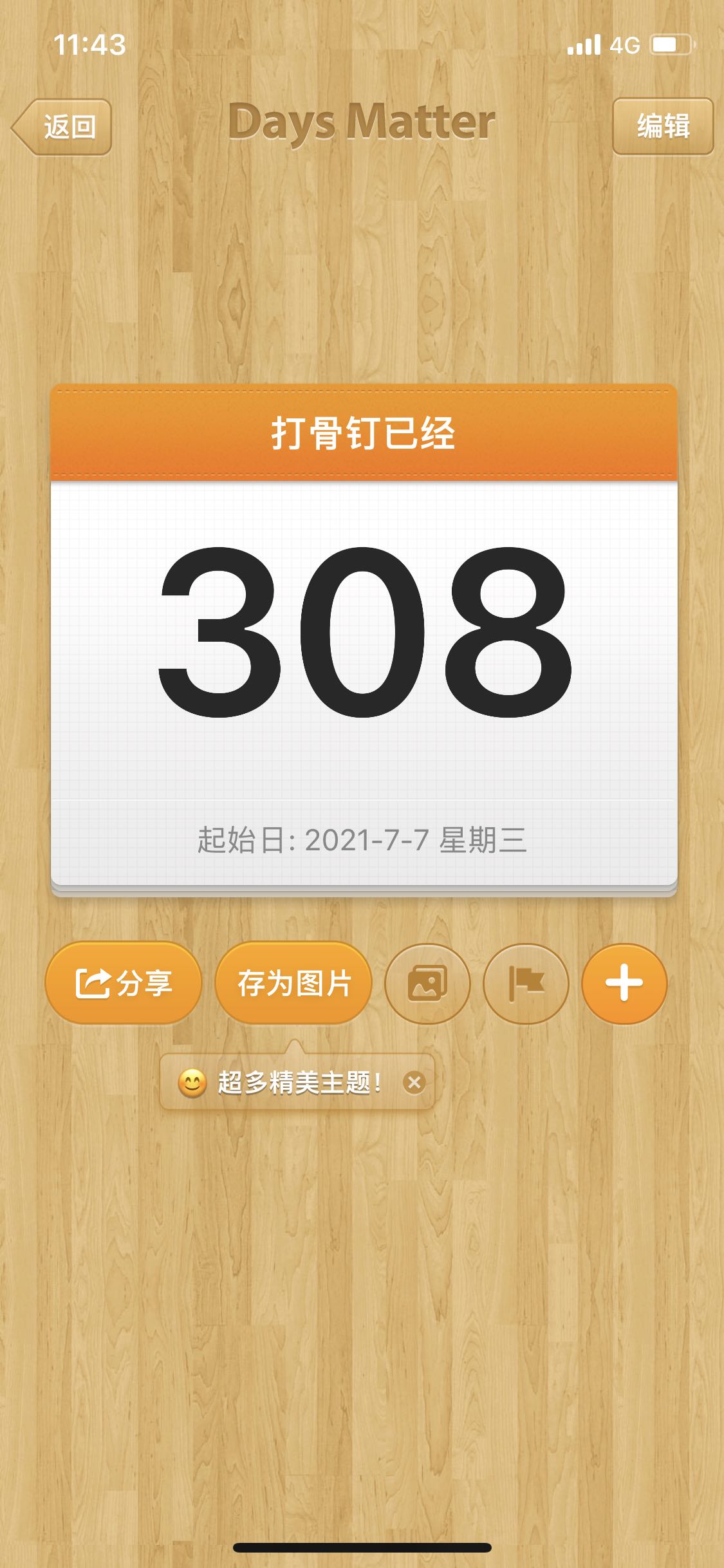Open the picture theme icon

[427, 984]
